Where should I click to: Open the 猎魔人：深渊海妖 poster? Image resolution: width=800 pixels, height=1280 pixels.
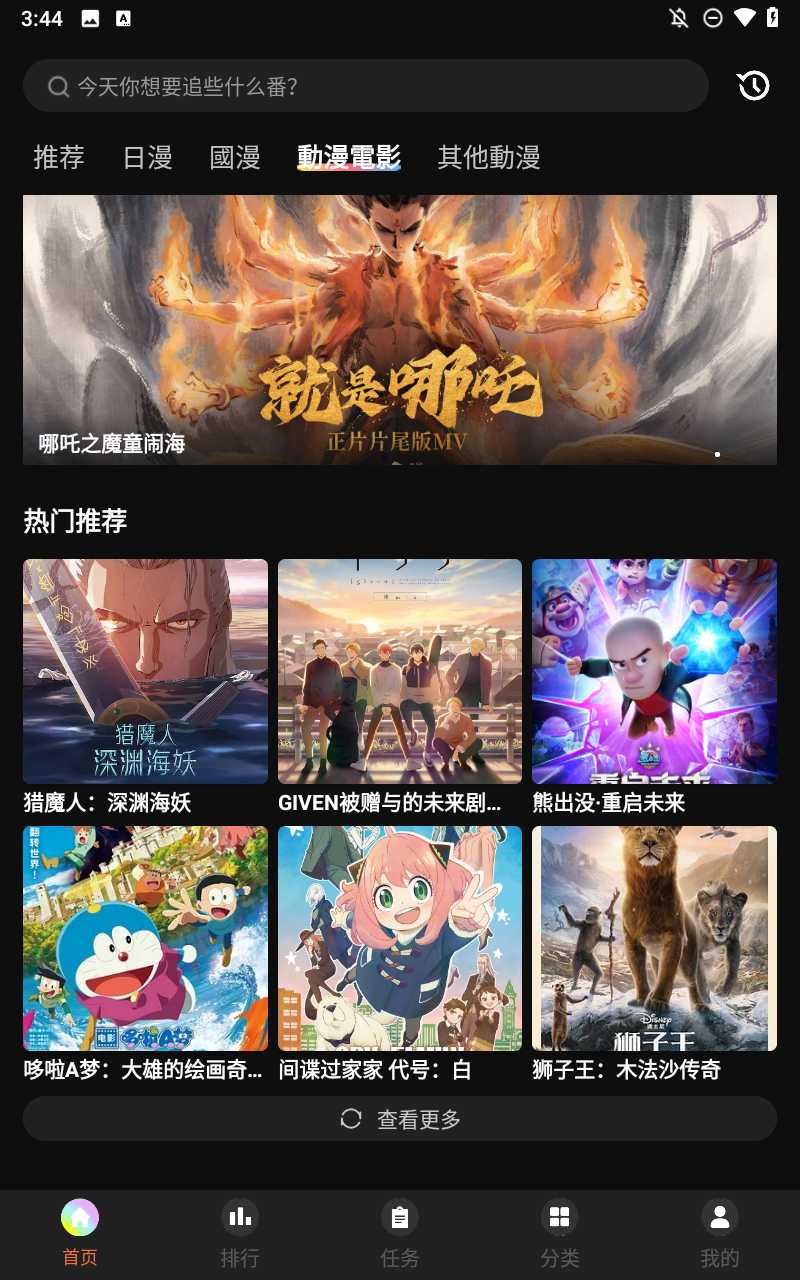(x=145, y=670)
